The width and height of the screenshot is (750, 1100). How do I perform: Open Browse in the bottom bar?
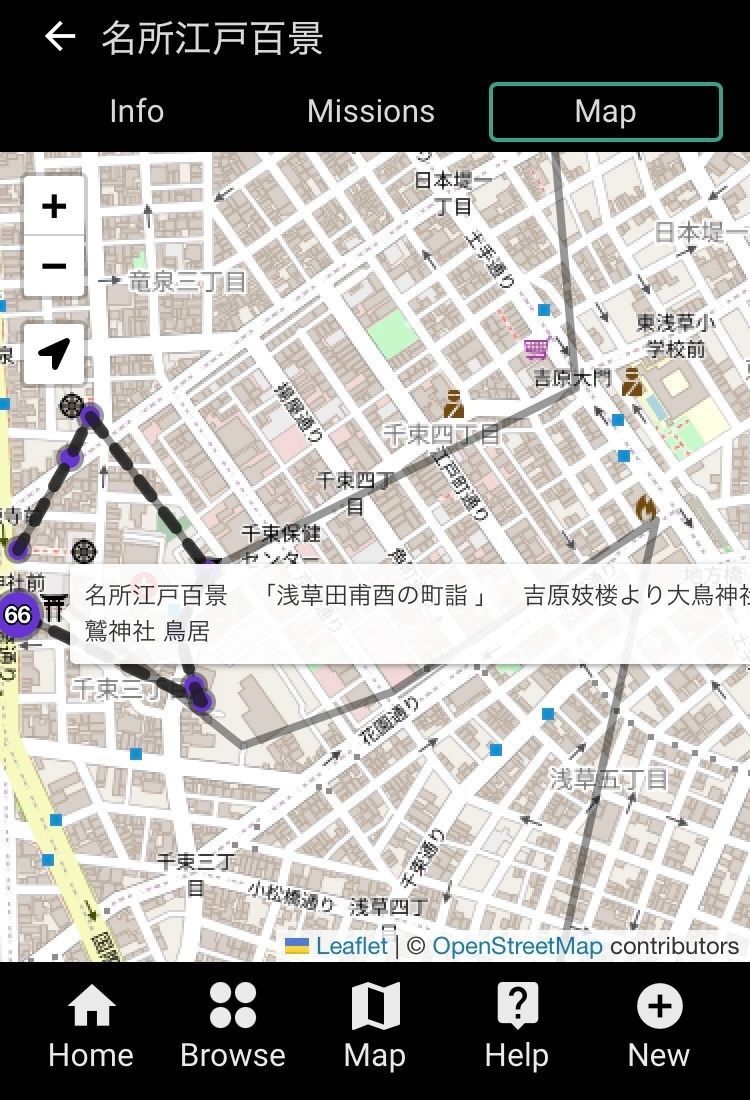[233, 1026]
